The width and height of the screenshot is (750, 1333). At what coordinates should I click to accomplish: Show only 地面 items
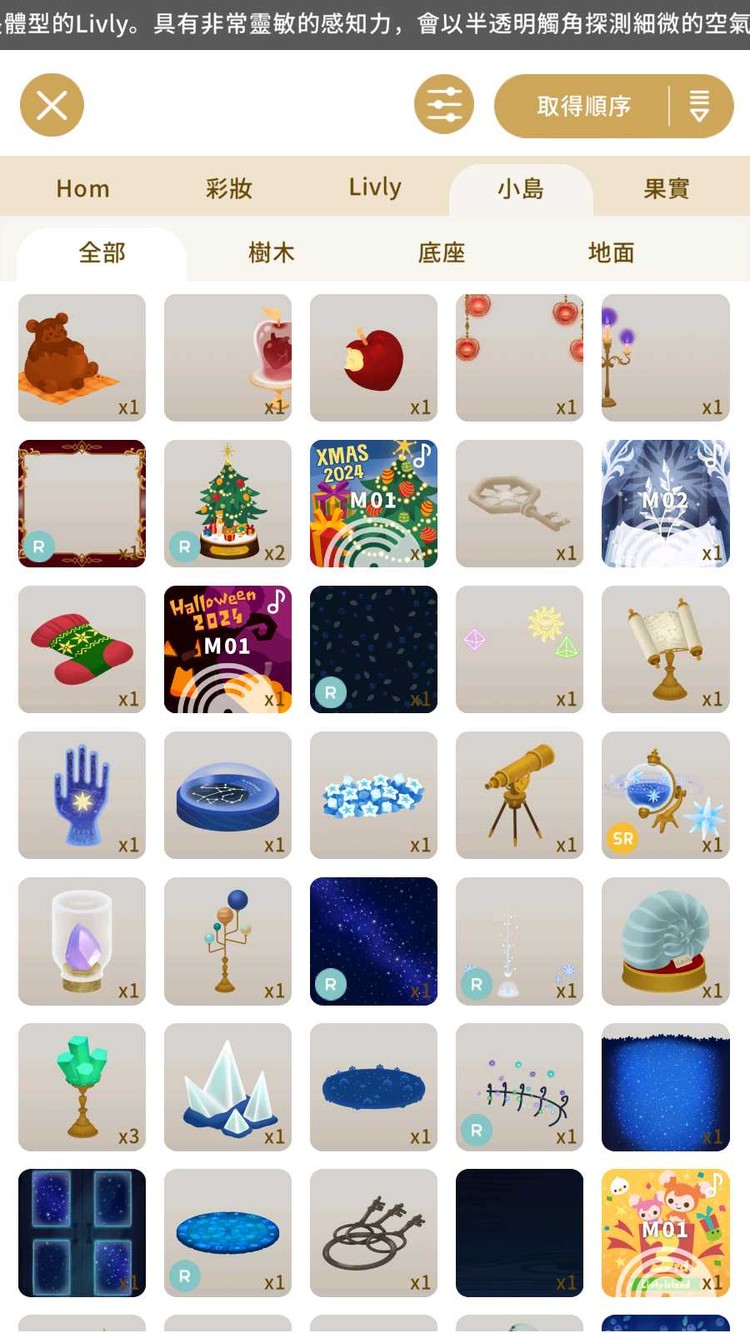pyautogui.click(x=612, y=253)
